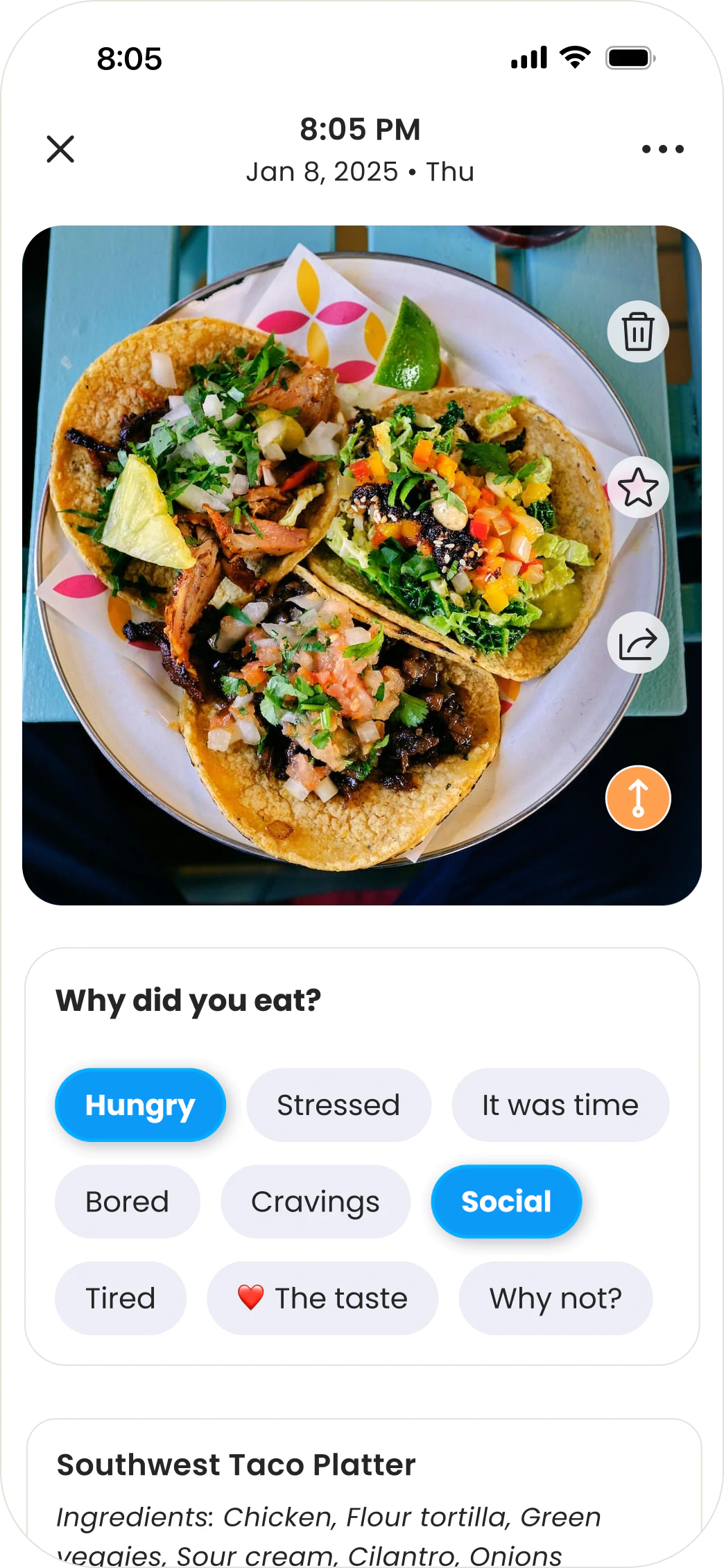Deselect the 'Social' reason chip
Screen dimensions: 724x1568
point(506,1201)
